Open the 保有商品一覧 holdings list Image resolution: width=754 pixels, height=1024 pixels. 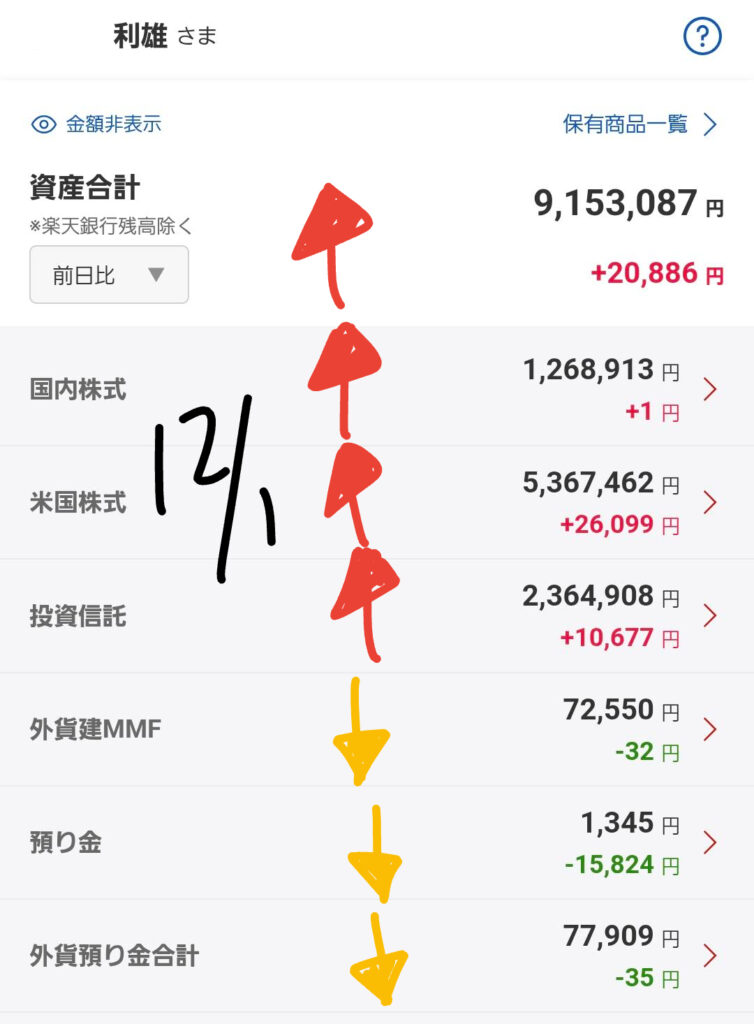tap(640, 124)
